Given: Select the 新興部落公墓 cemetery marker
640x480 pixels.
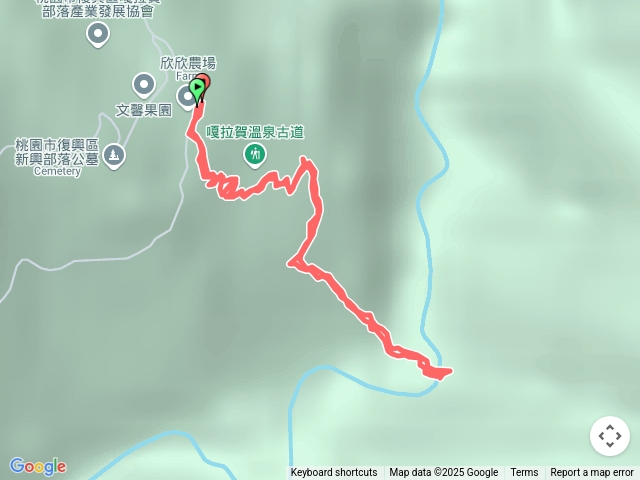Looking at the screenshot, I should [x=114, y=155].
